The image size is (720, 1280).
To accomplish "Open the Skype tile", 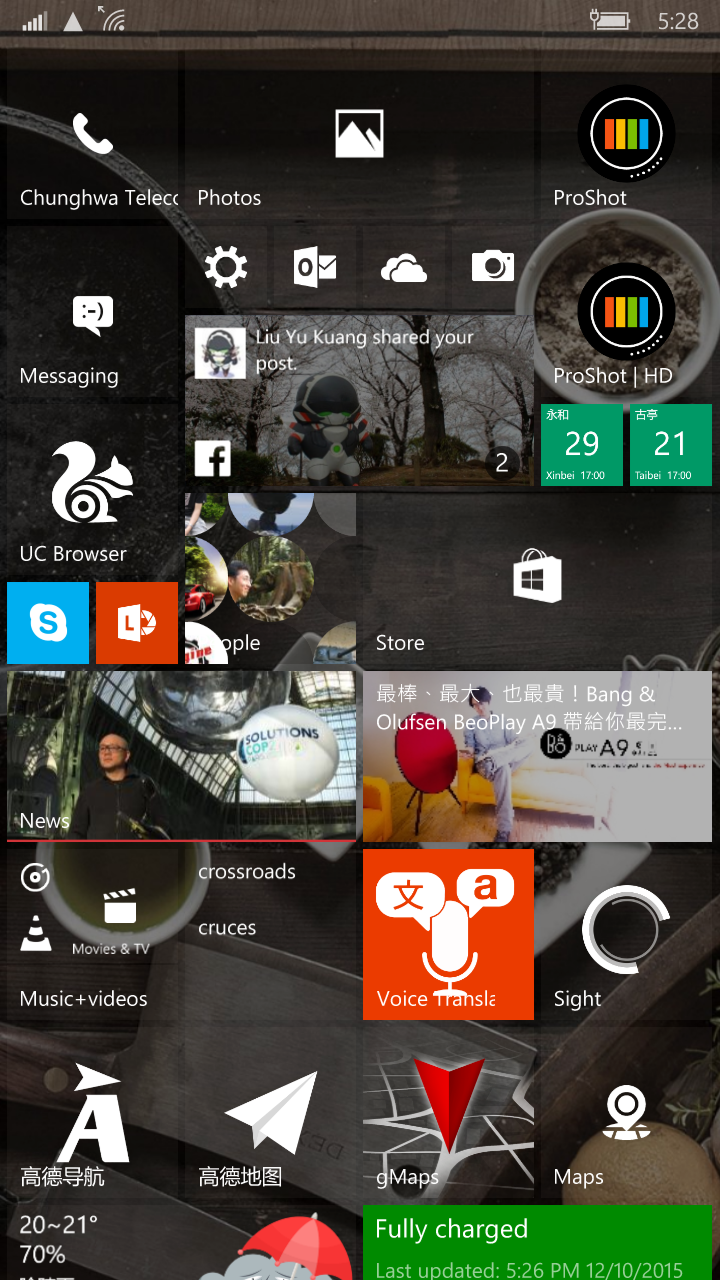I will pyautogui.click(x=48, y=623).
